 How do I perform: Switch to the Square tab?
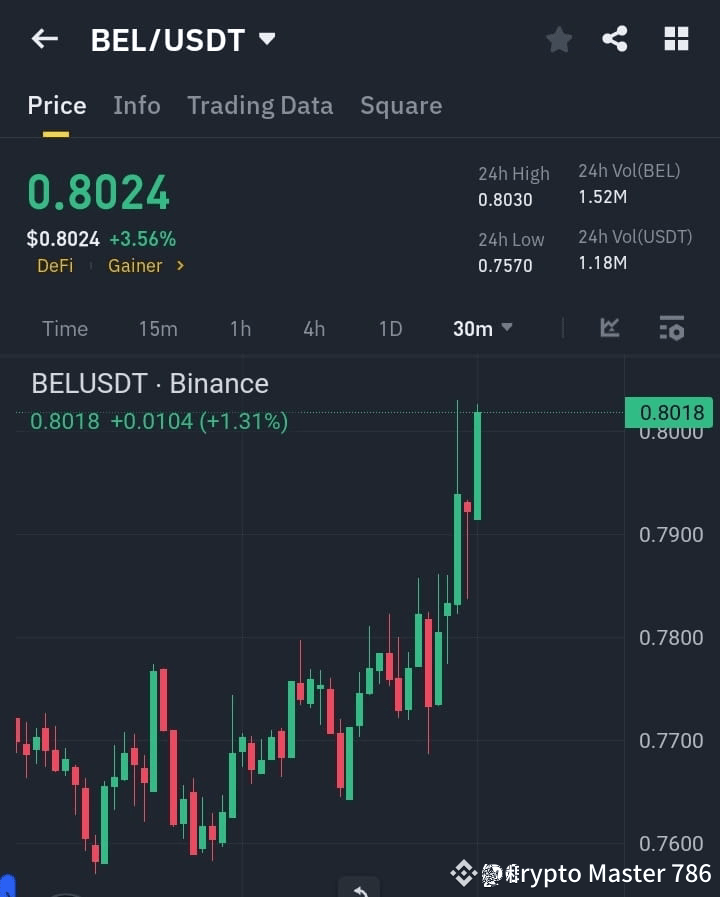(x=401, y=105)
